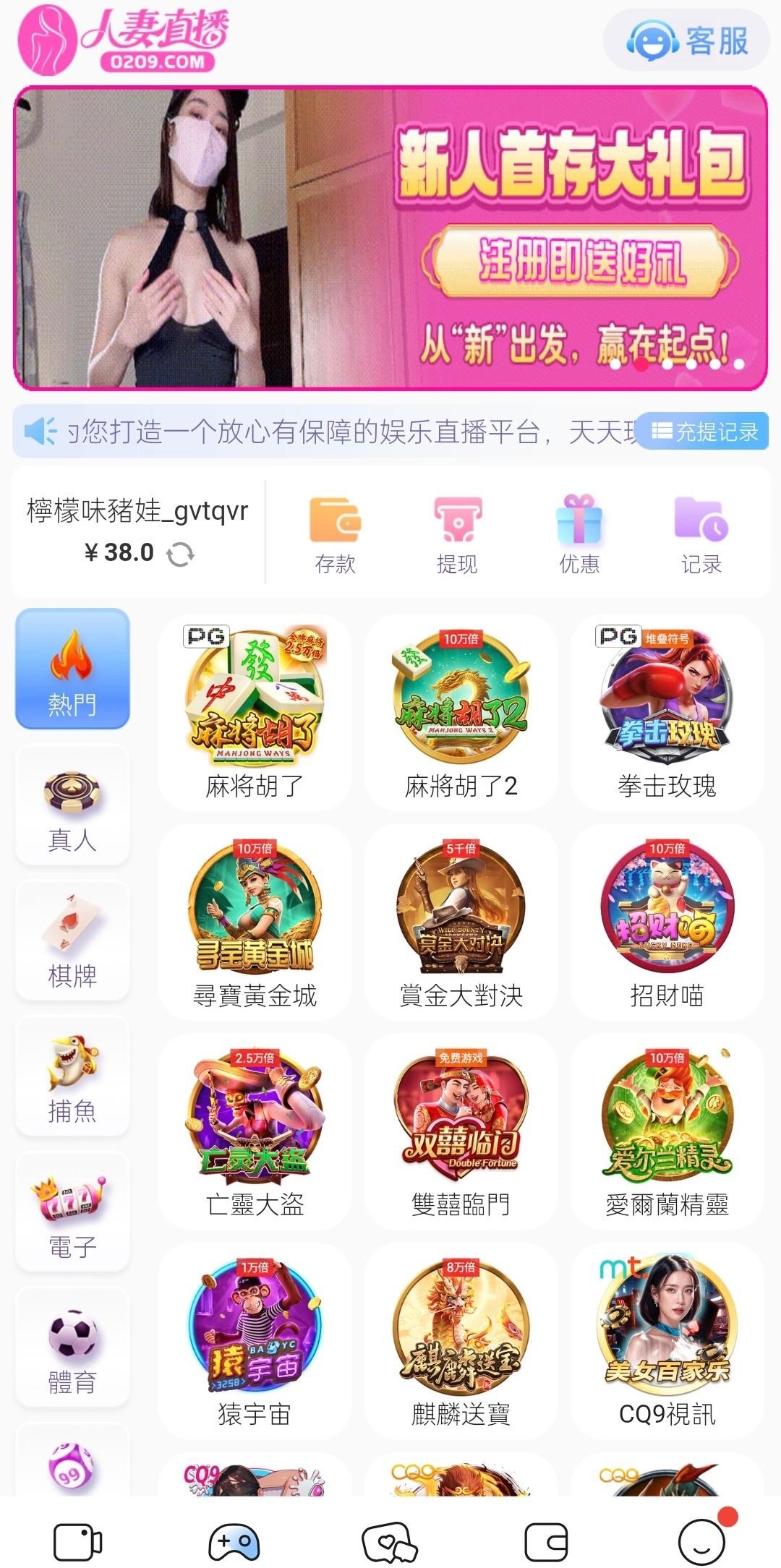This screenshot has height=1568, width=781.
Task: Launch the 拳击玫瑰 game
Action: click(x=667, y=712)
